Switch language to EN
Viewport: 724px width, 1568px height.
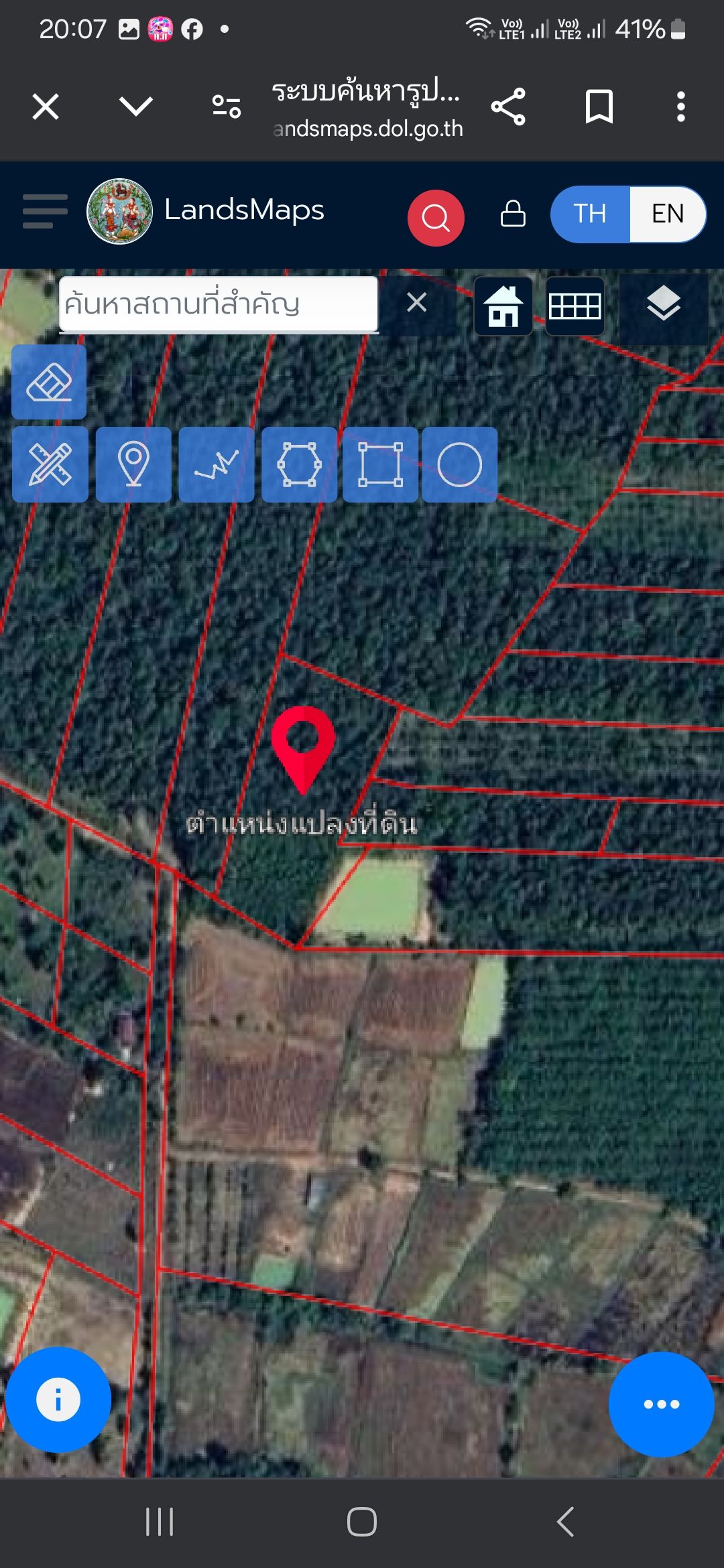coord(668,214)
